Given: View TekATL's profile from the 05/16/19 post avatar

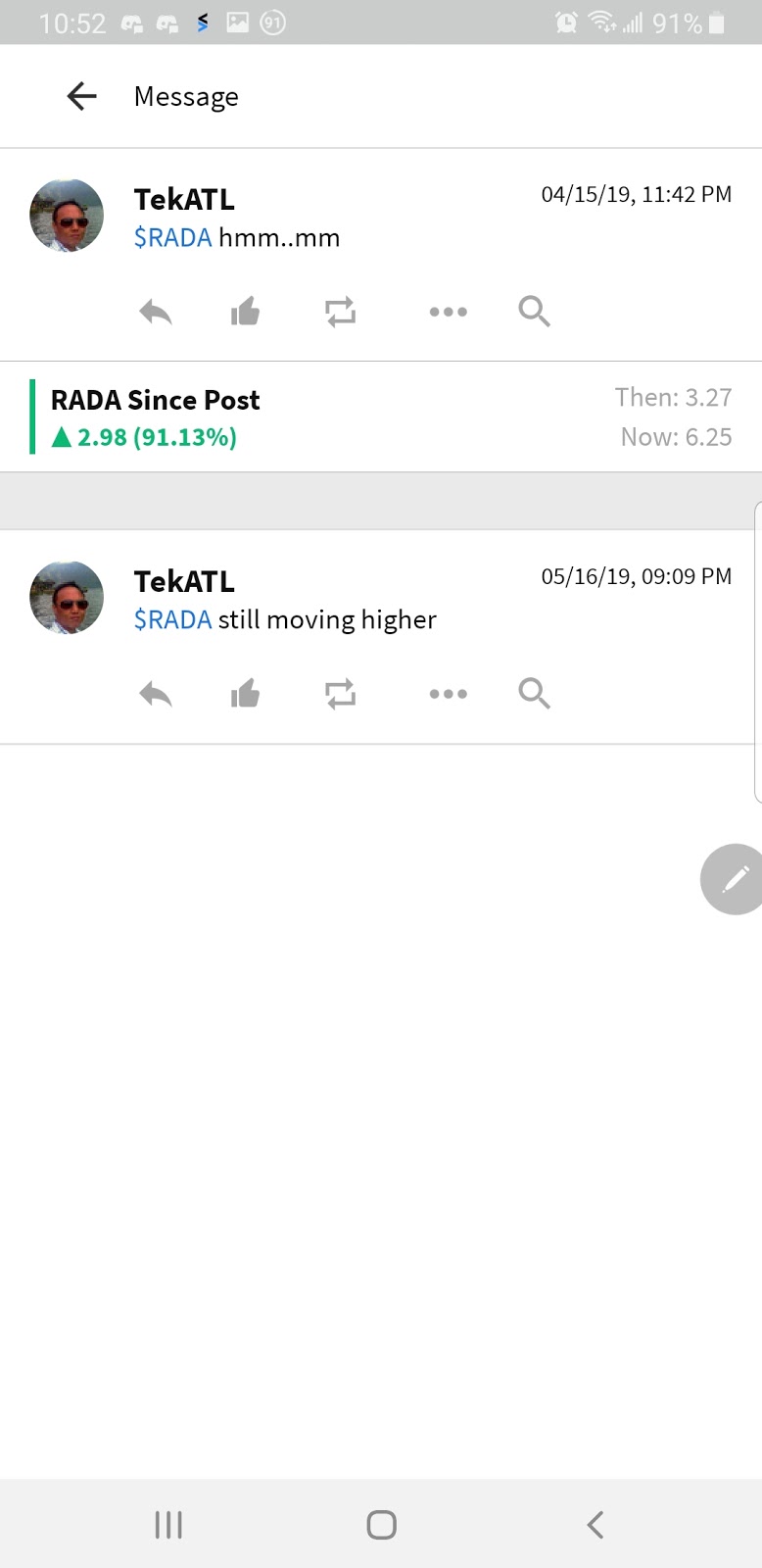Looking at the screenshot, I should tap(67, 598).
